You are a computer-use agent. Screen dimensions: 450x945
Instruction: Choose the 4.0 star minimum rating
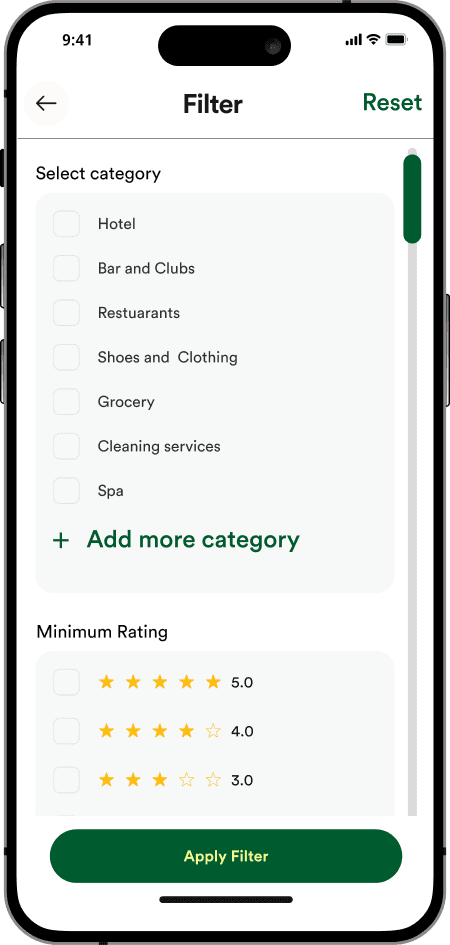click(66, 732)
